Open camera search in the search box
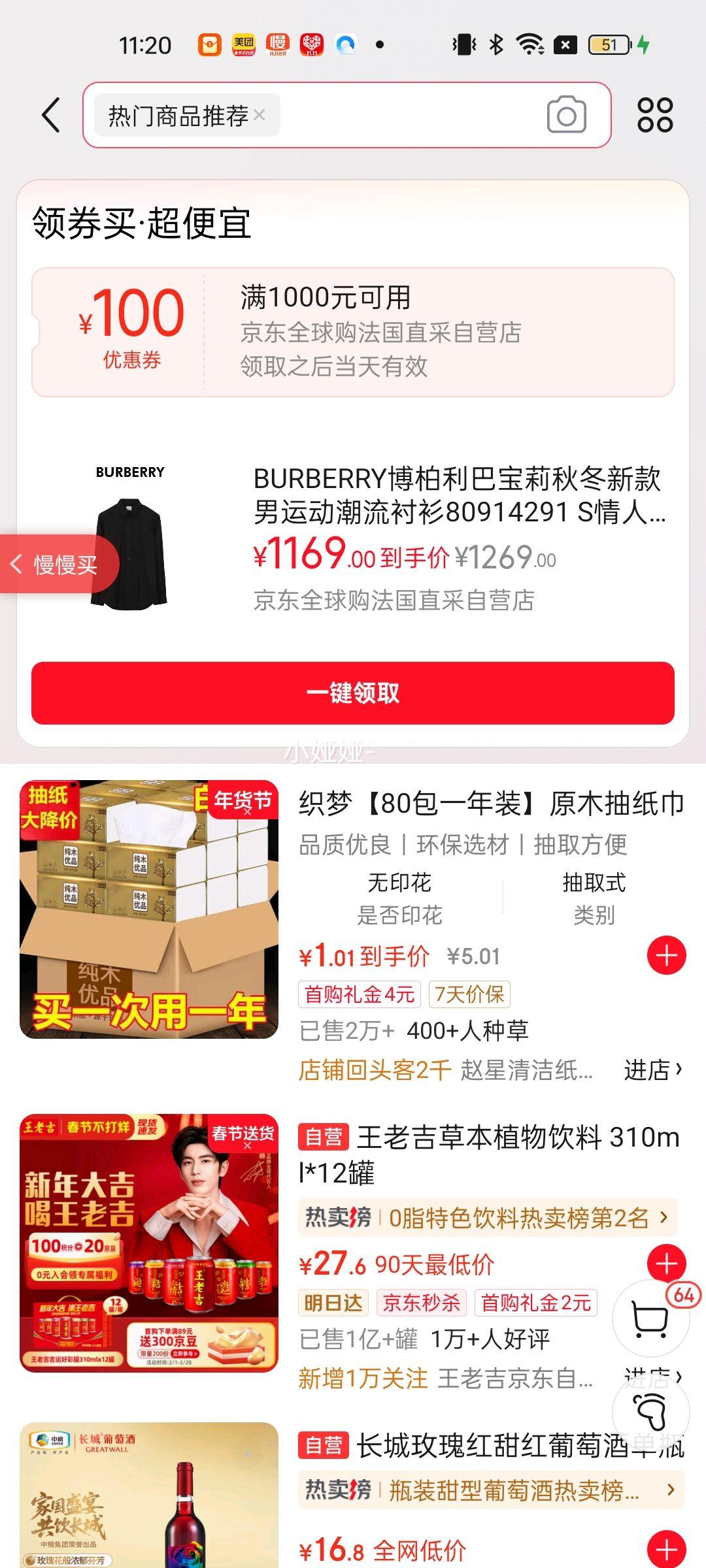Screen dimensions: 706x1568 tap(566, 115)
